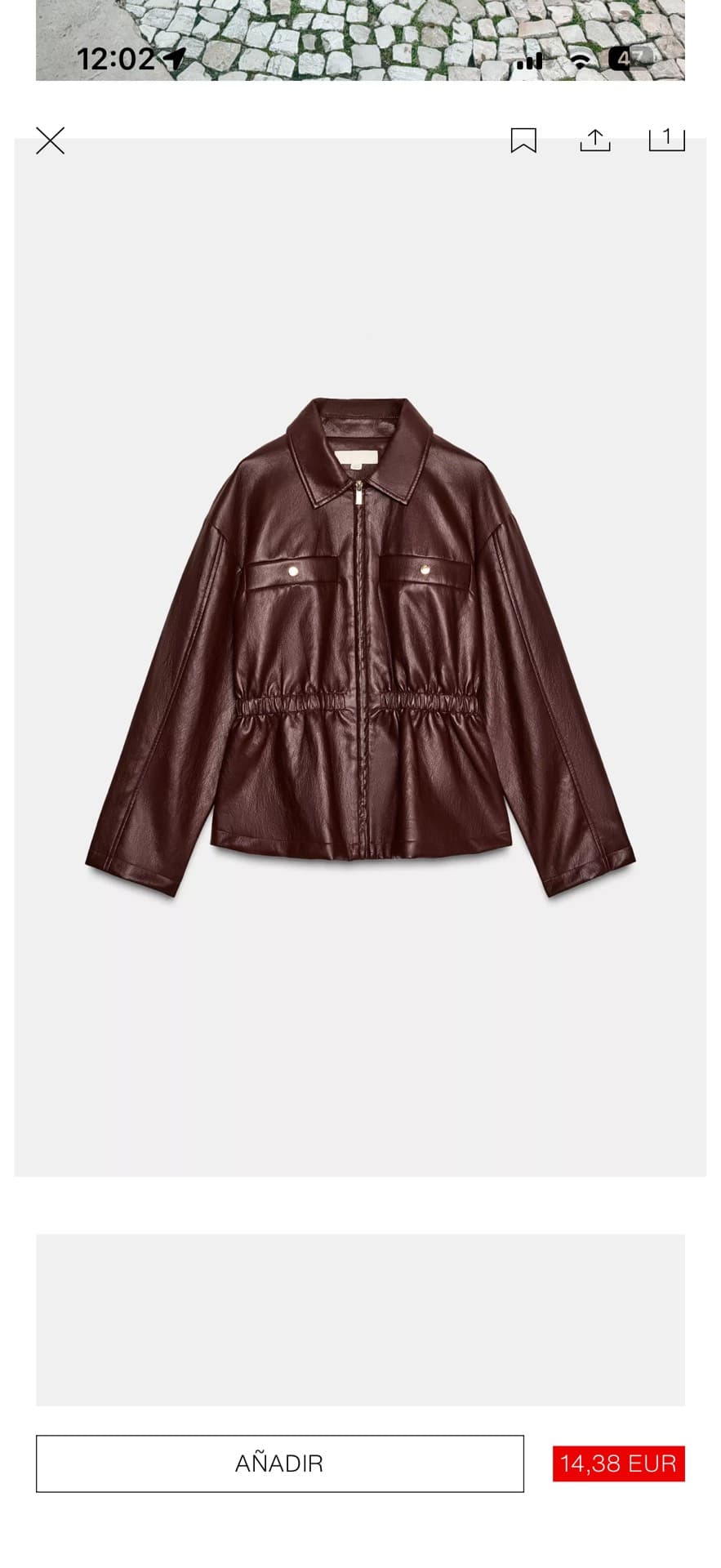Close the product view
The image size is (721, 1568).
(x=50, y=140)
